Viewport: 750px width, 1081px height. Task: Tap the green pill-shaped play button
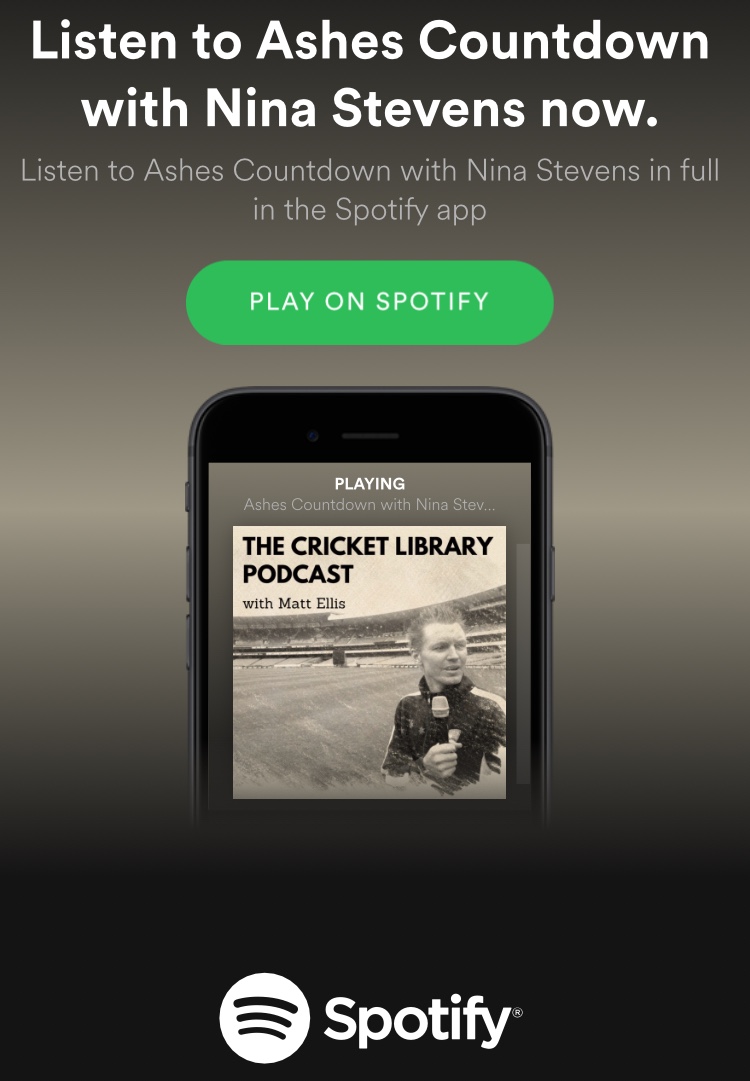(x=369, y=301)
